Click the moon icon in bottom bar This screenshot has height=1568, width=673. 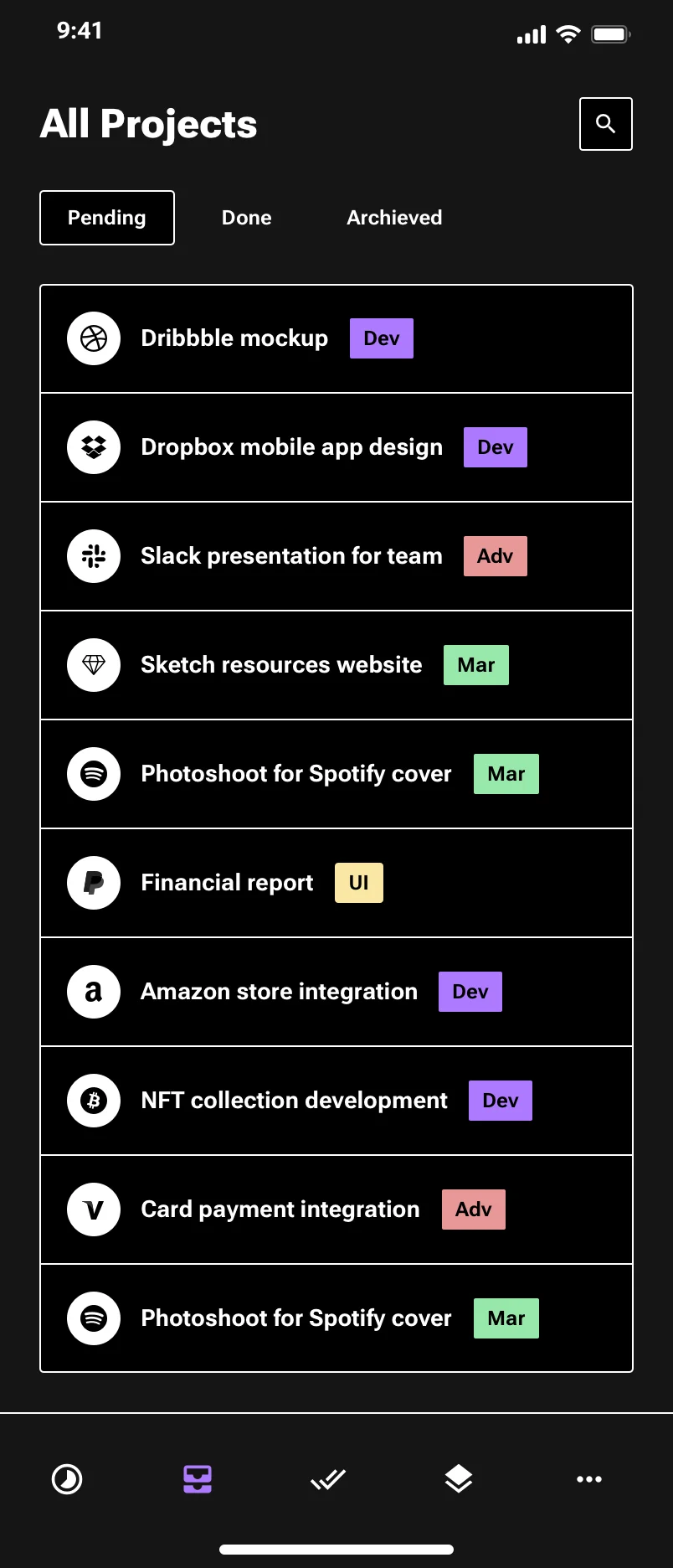click(67, 1478)
